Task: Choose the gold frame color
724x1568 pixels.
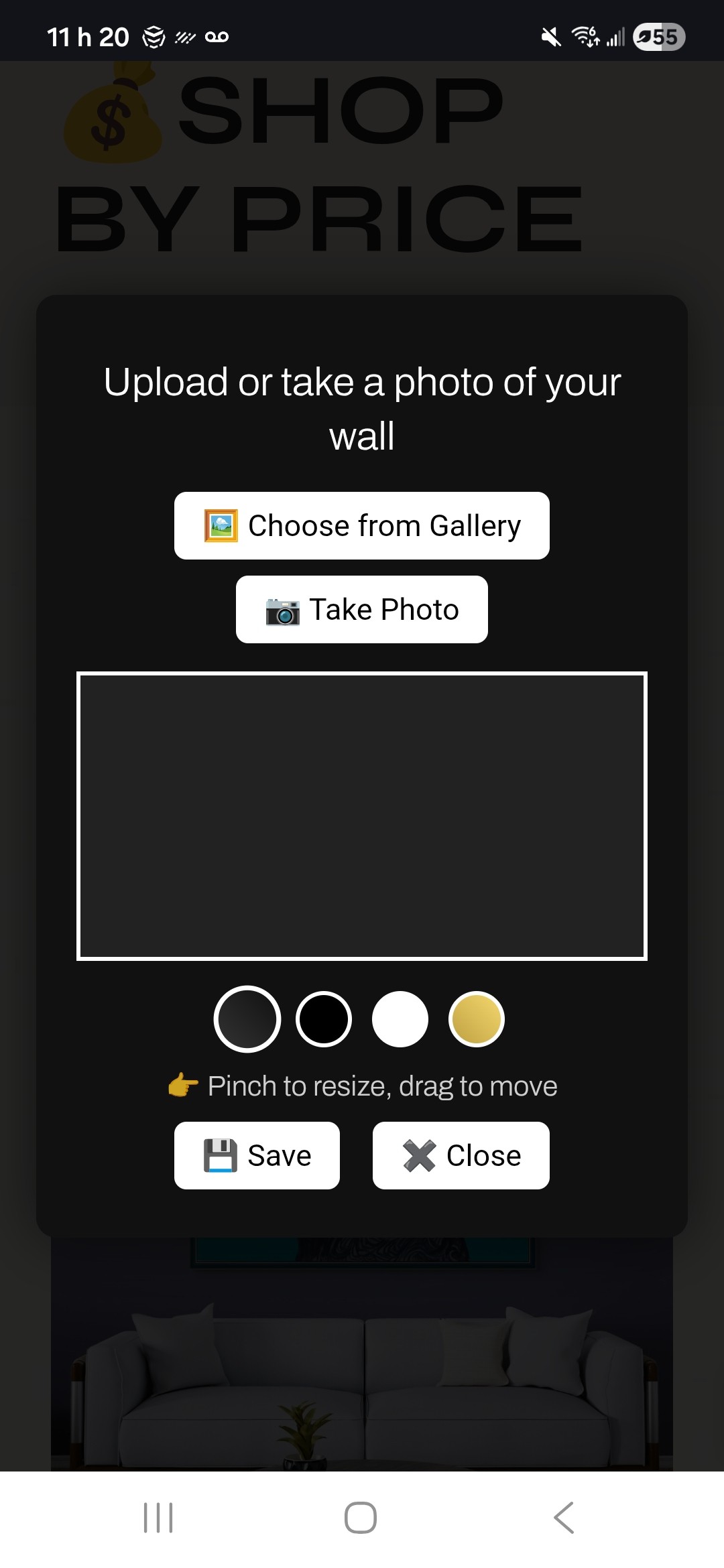Action: 477,1019
